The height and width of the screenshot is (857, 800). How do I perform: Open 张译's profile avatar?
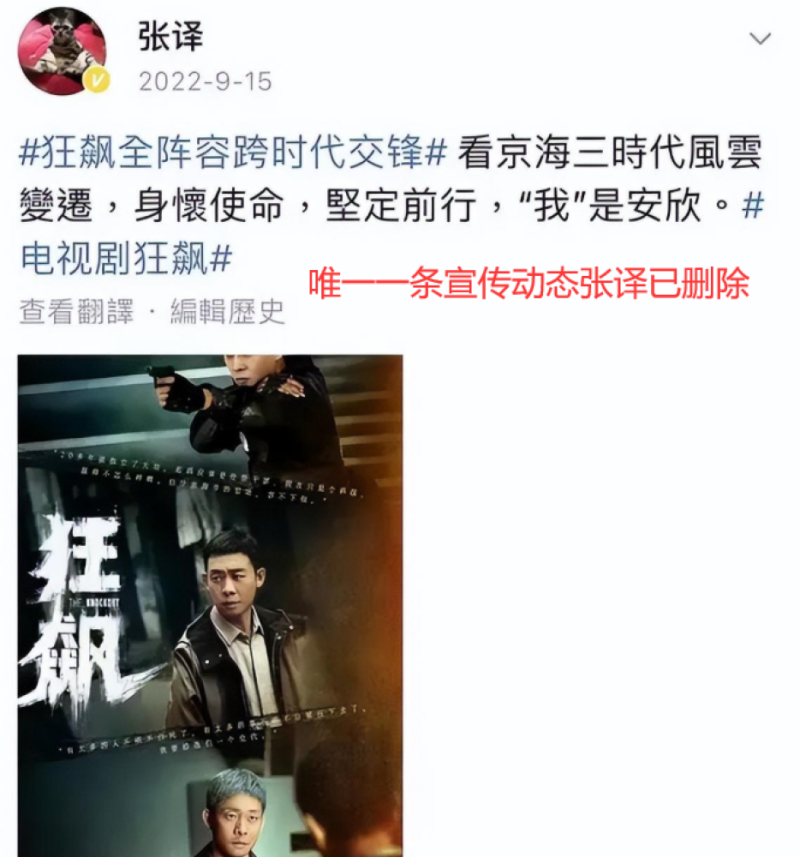[62, 50]
